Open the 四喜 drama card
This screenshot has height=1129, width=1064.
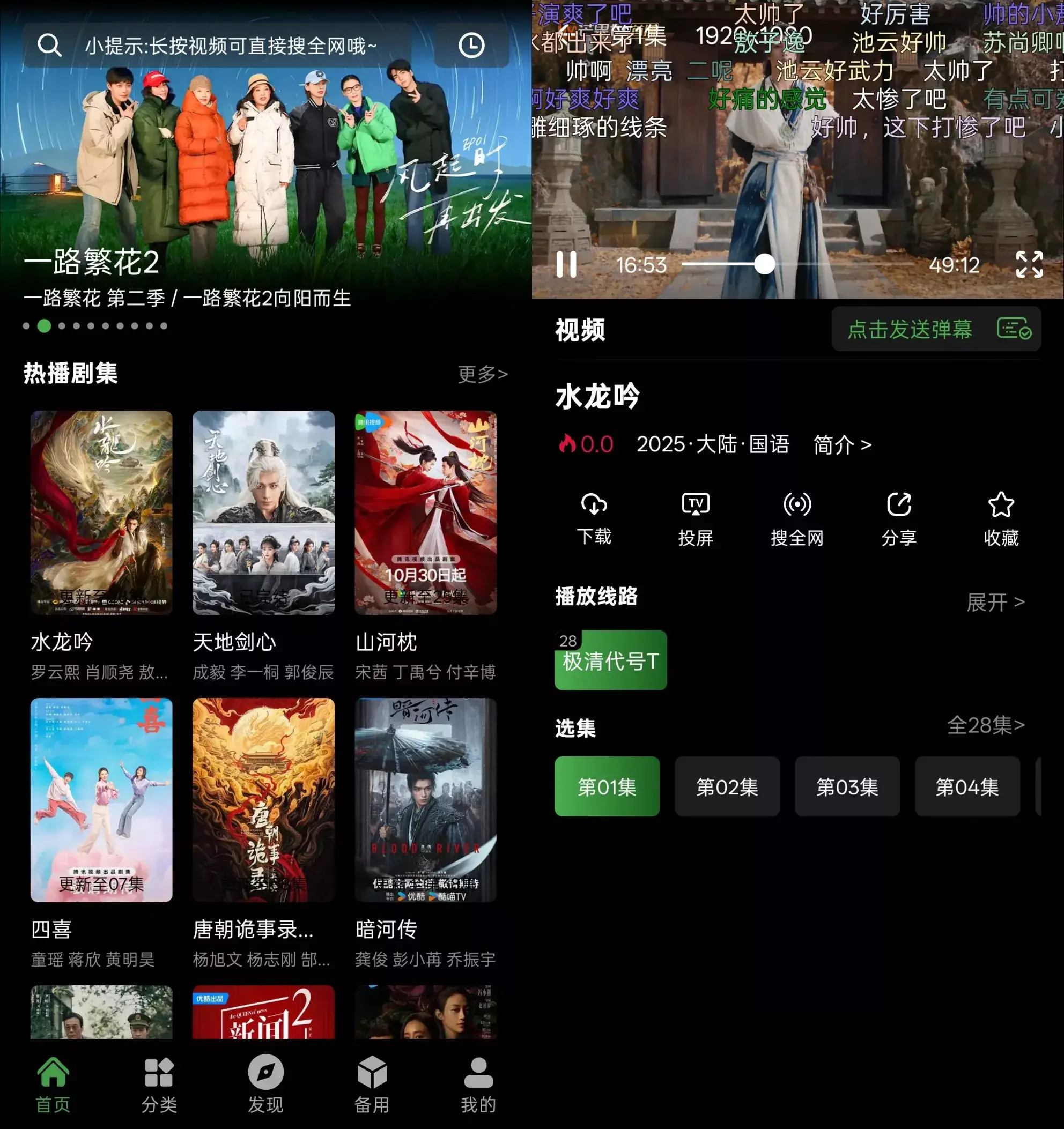[101, 800]
